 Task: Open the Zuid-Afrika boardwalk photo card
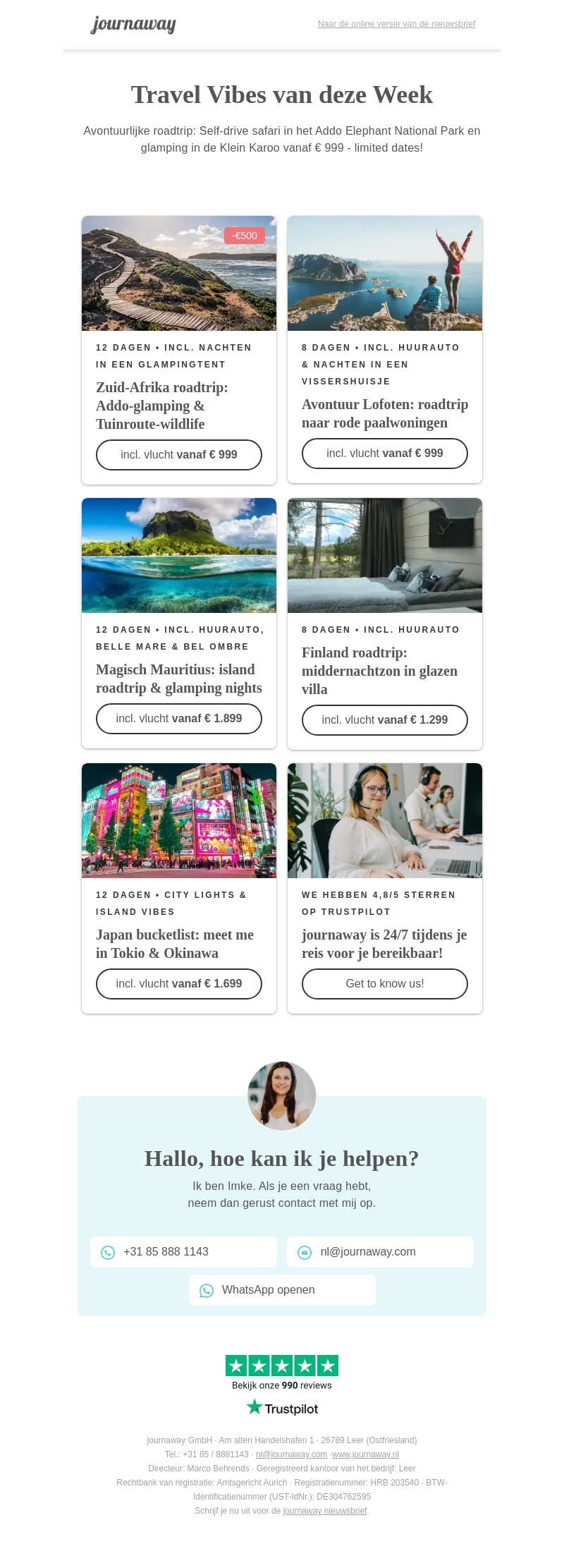pos(179,274)
